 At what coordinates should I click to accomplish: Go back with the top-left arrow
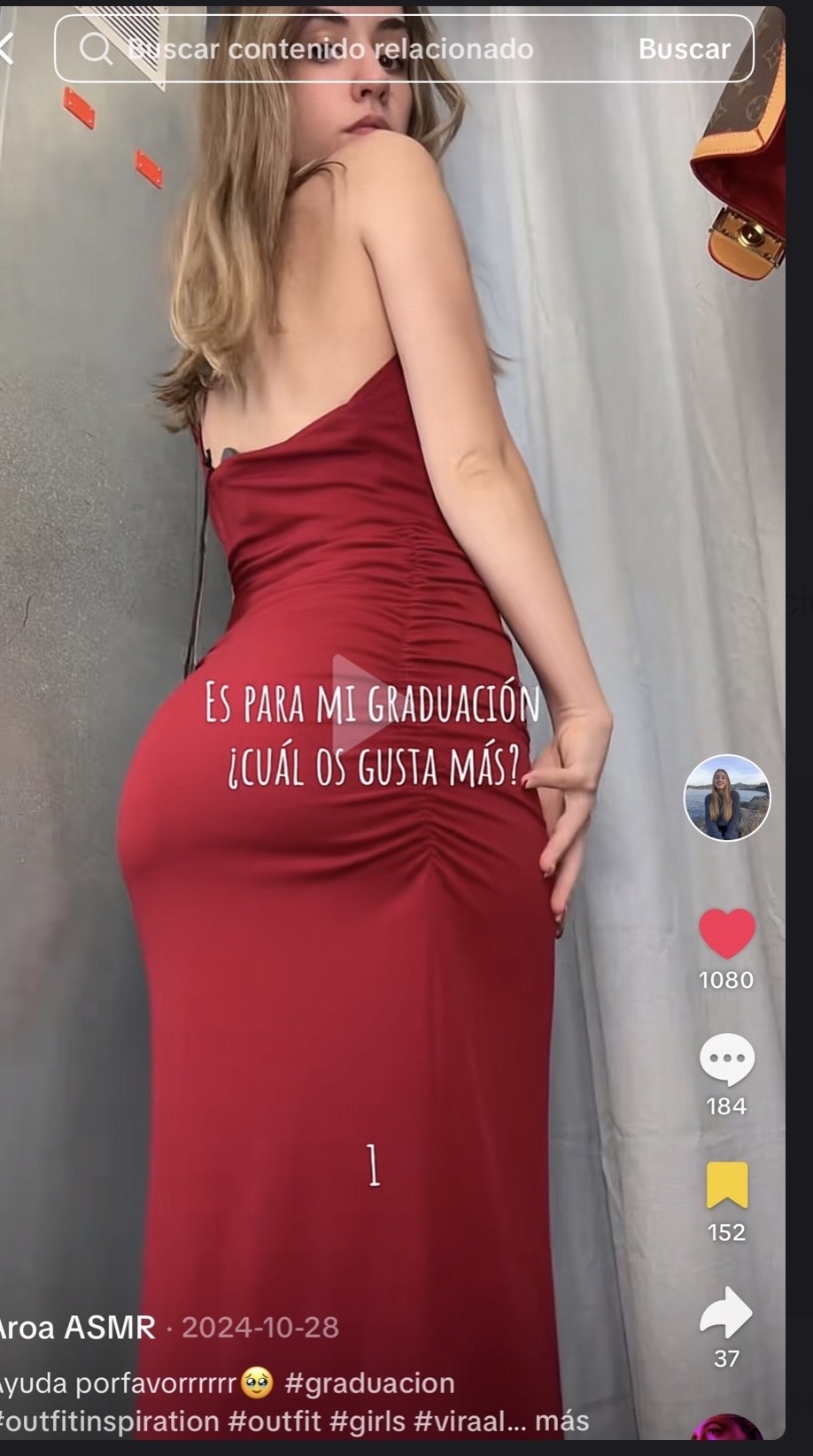pos(7,48)
